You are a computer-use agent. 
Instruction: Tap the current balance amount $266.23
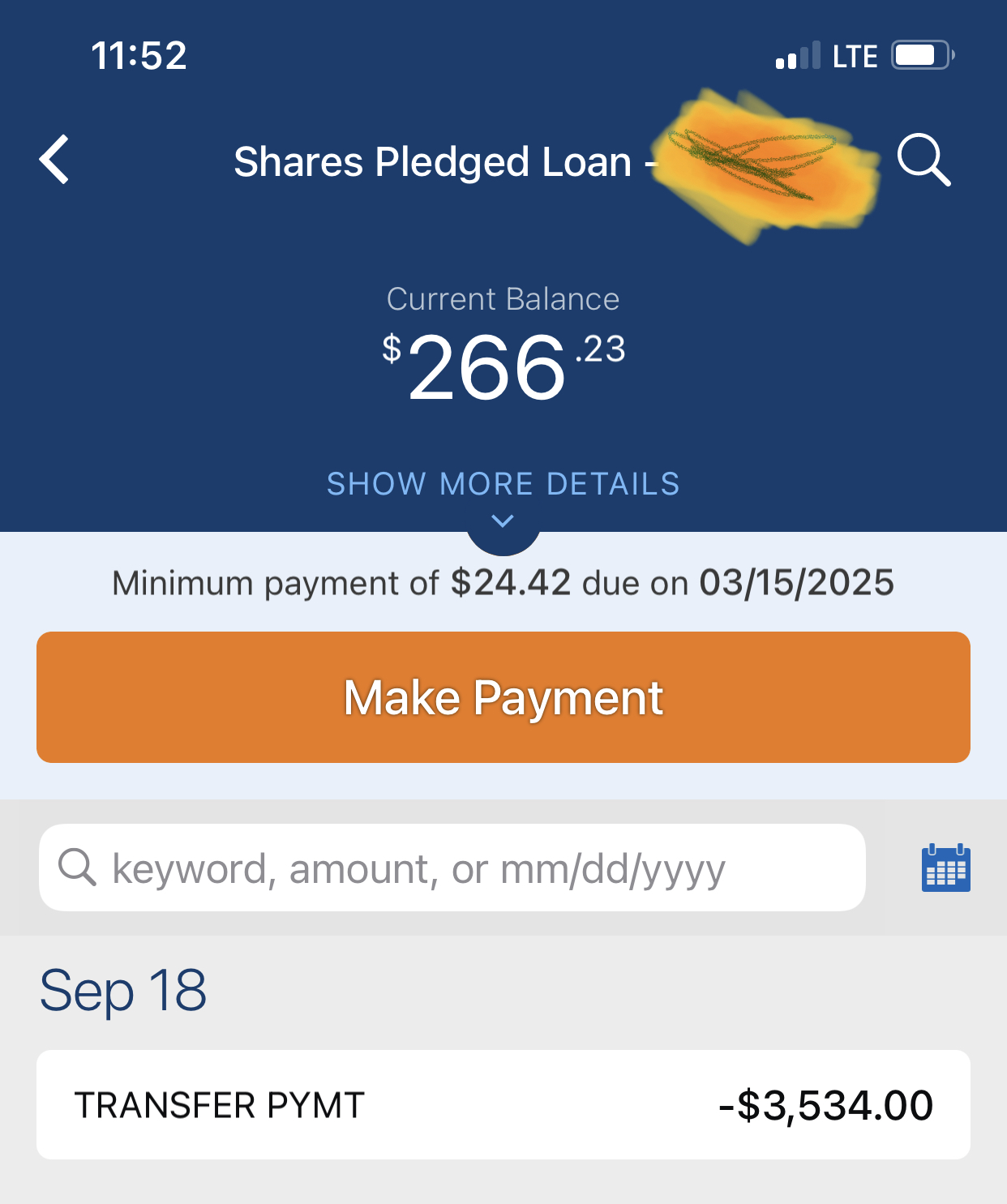pos(503,366)
